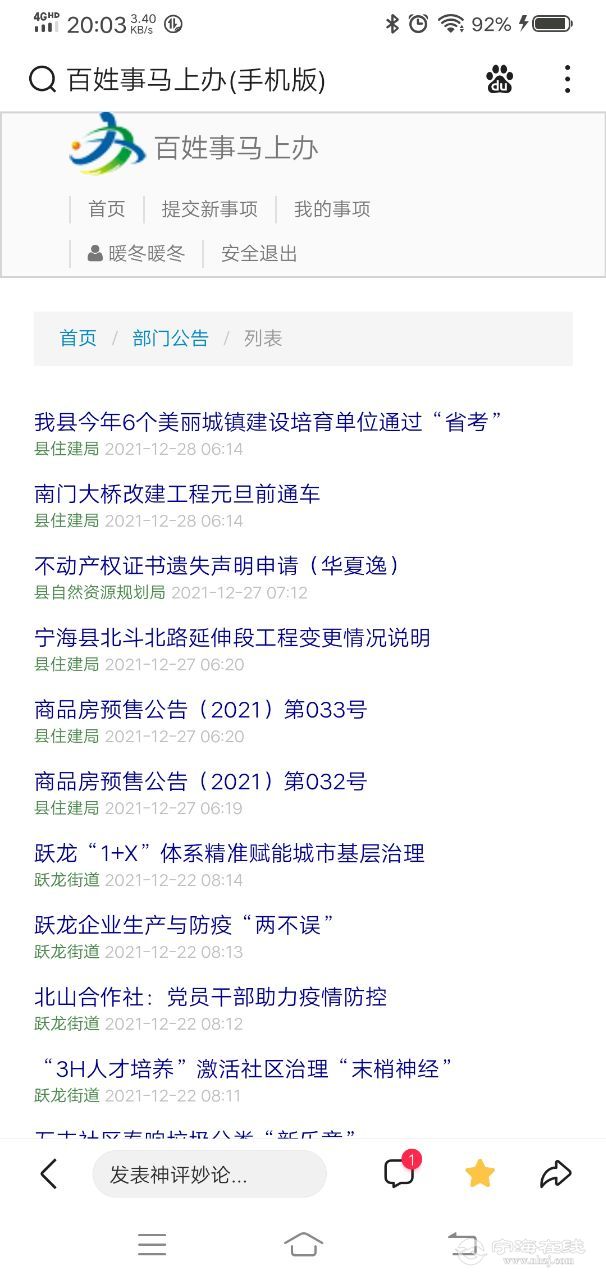View comments via the speech bubble icon

399,1174
